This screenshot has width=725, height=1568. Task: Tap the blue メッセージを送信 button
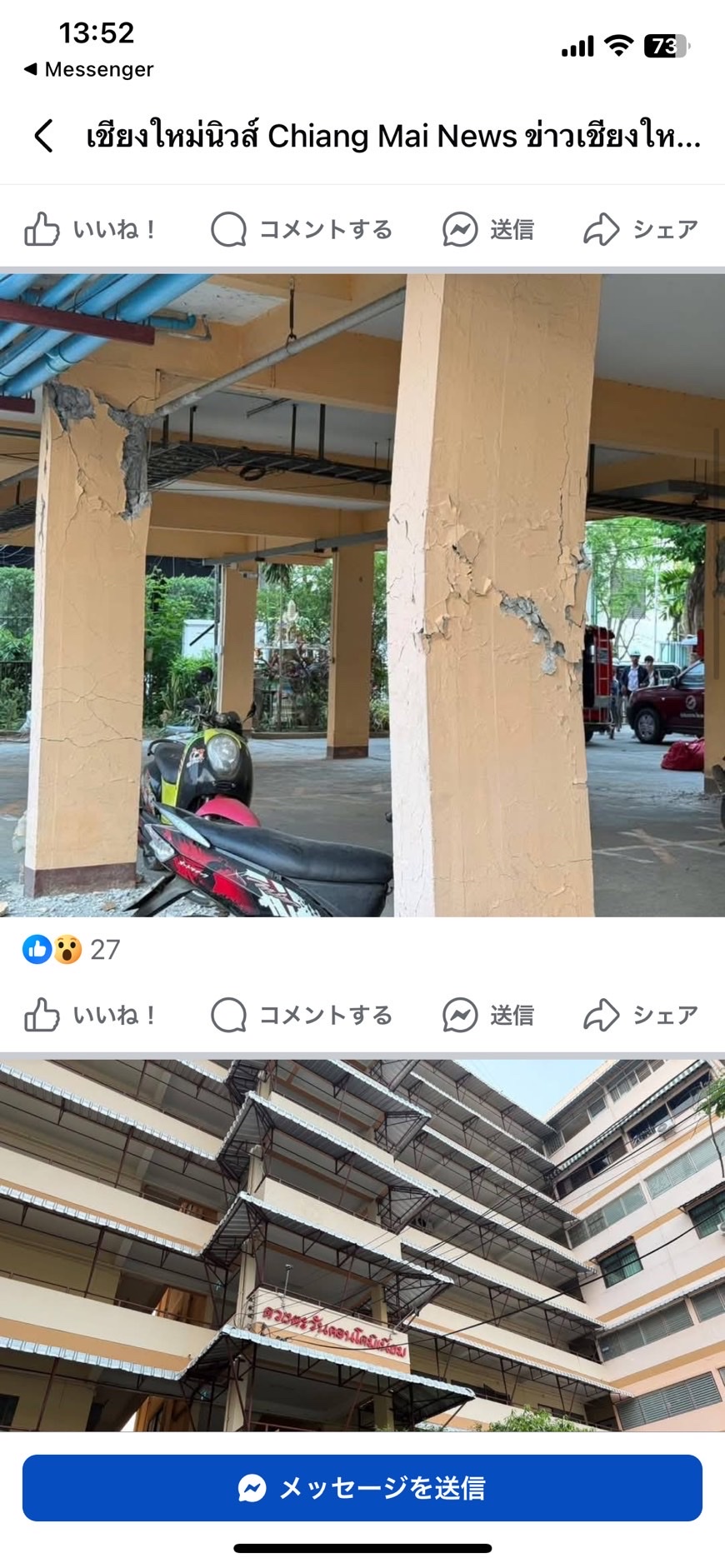[362, 1488]
